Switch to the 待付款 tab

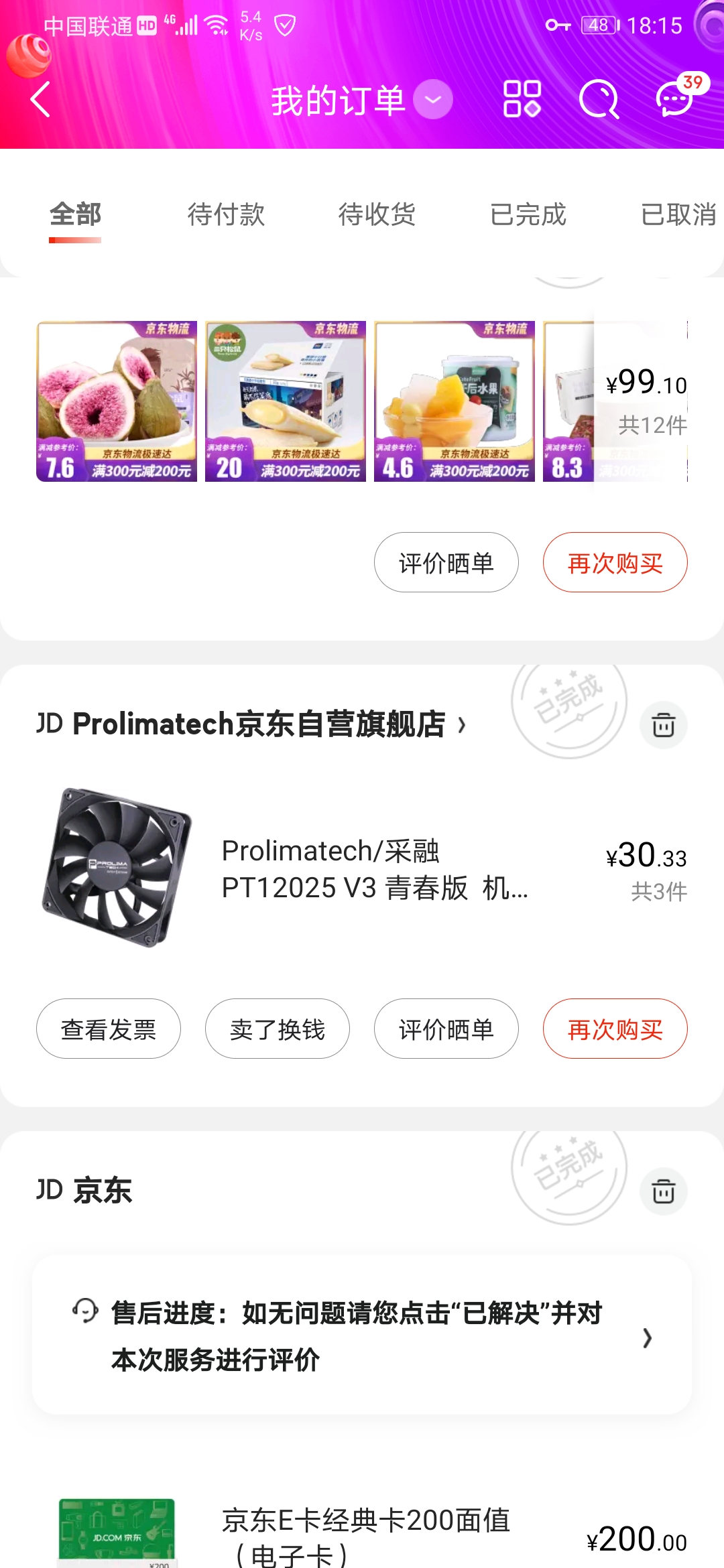pyautogui.click(x=227, y=214)
